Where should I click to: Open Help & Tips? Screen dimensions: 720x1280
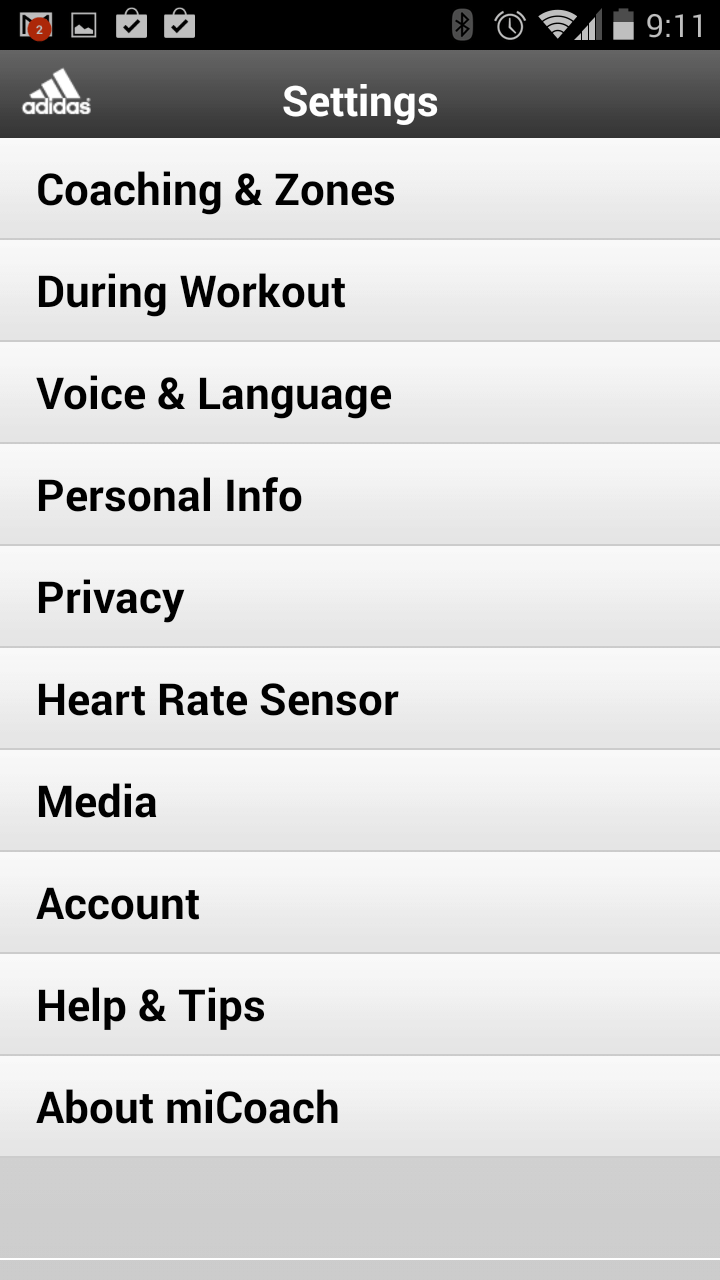click(360, 1005)
